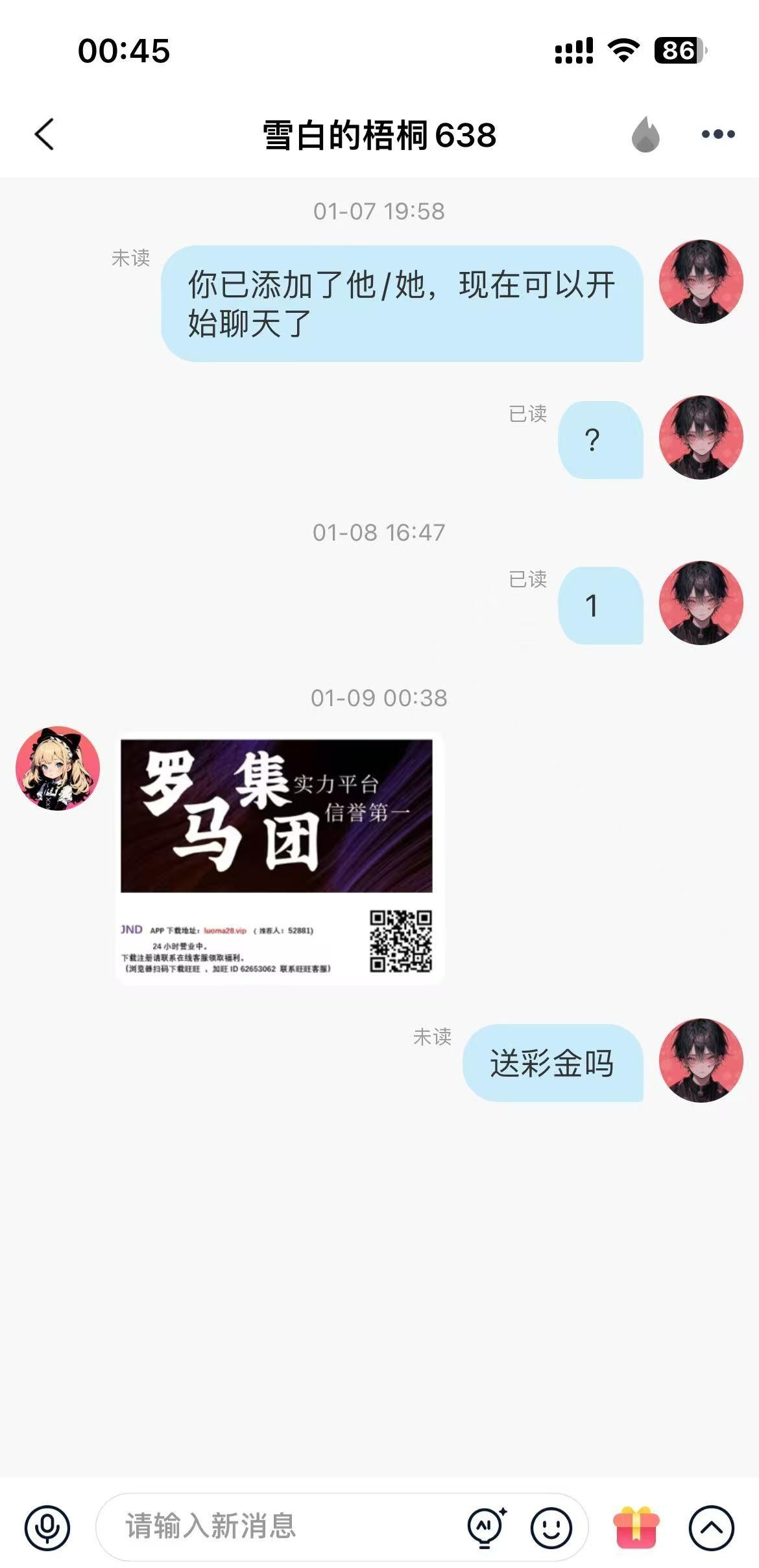This screenshot has height=1568, width=759.
Task: Expand more options with the up arrow
Action: (711, 1527)
